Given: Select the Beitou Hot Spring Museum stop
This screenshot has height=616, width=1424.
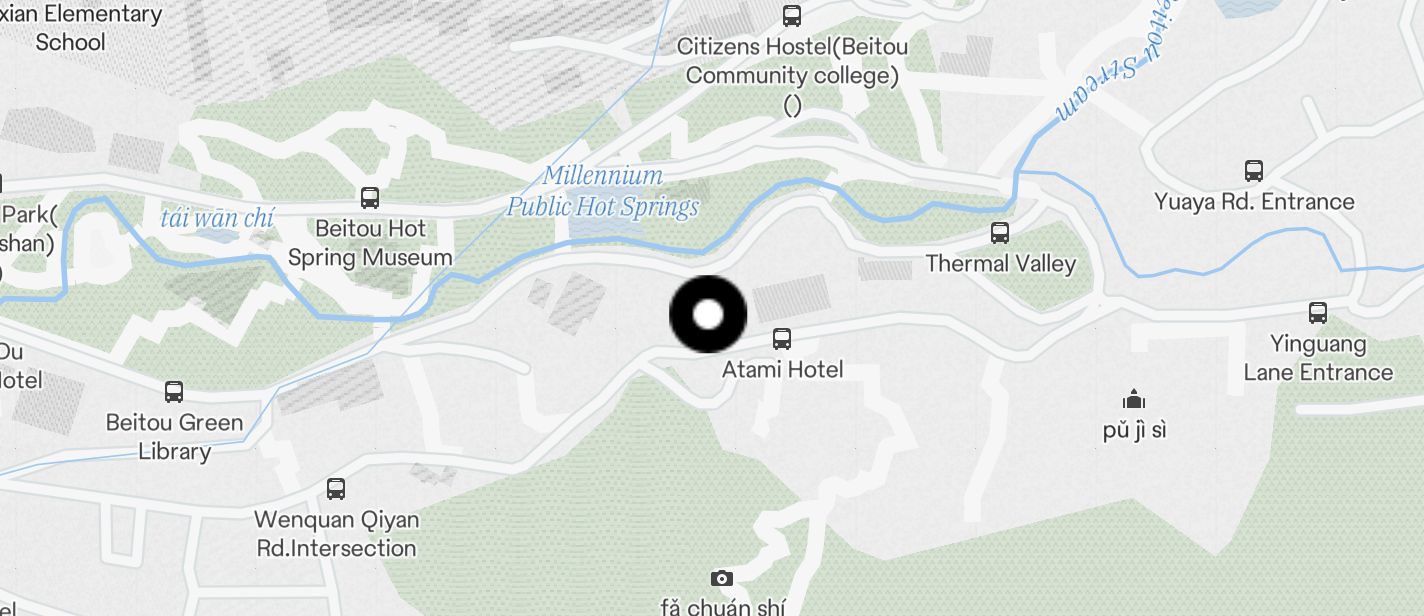Looking at the screenshot, I should (370, 198).
